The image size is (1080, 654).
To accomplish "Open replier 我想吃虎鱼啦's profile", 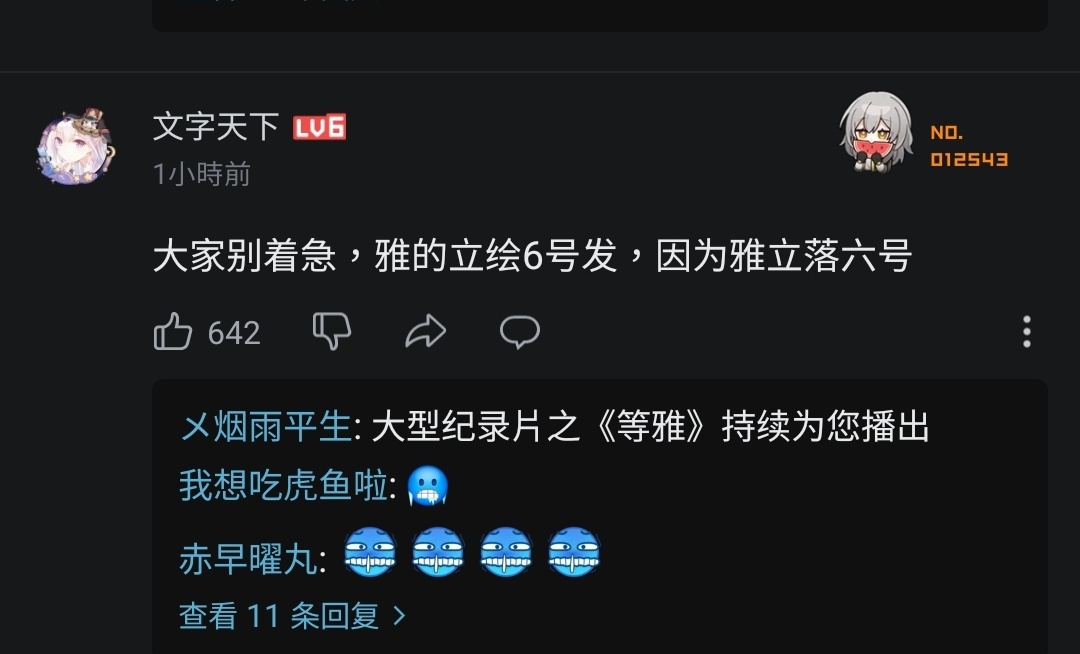I will click(283, 486).
